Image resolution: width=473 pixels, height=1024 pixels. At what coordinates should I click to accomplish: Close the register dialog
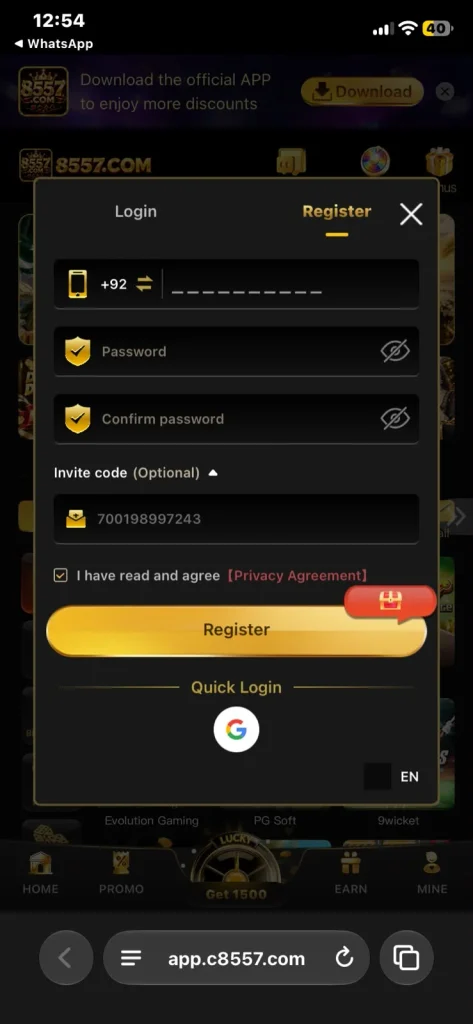coord(411,214)
